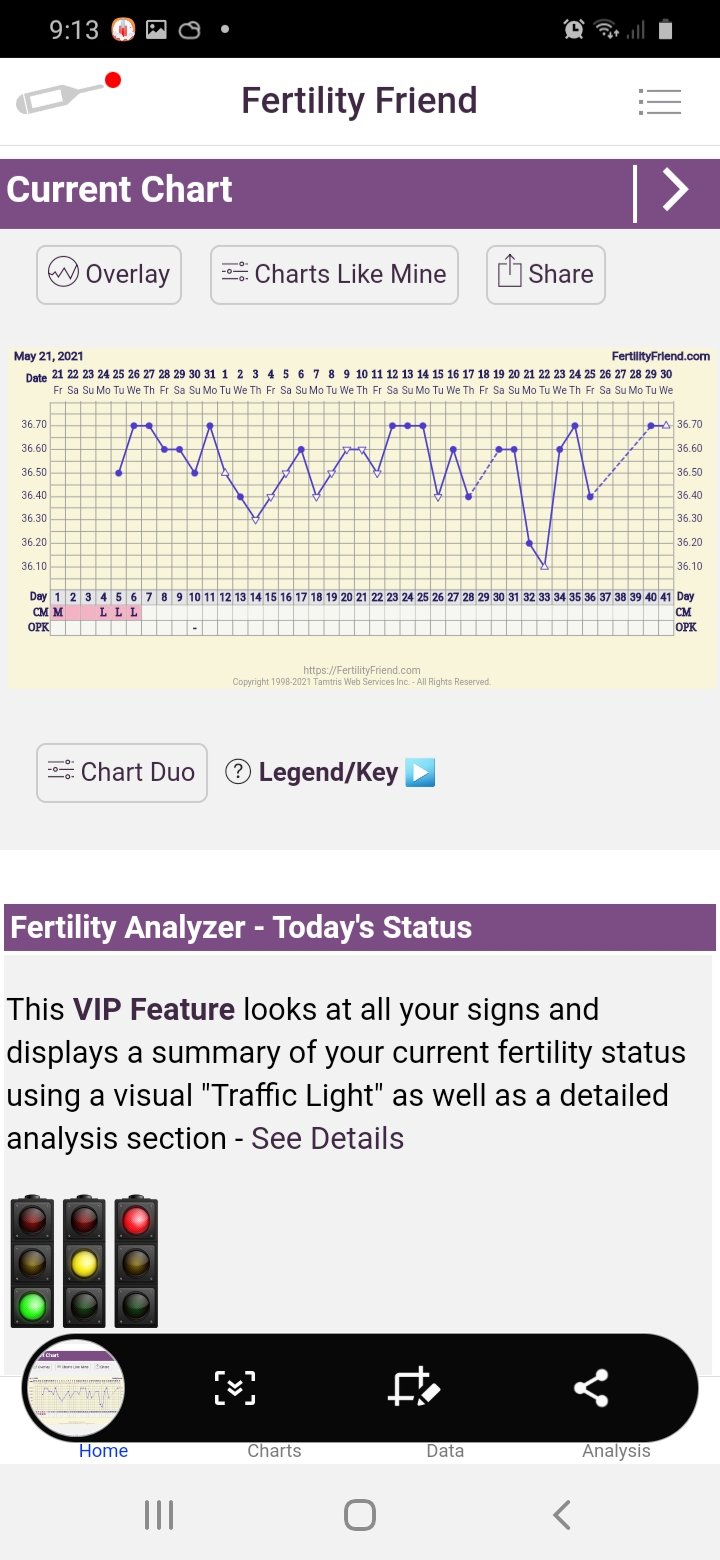Open Charts Like Mine

[x=334, y=274]
